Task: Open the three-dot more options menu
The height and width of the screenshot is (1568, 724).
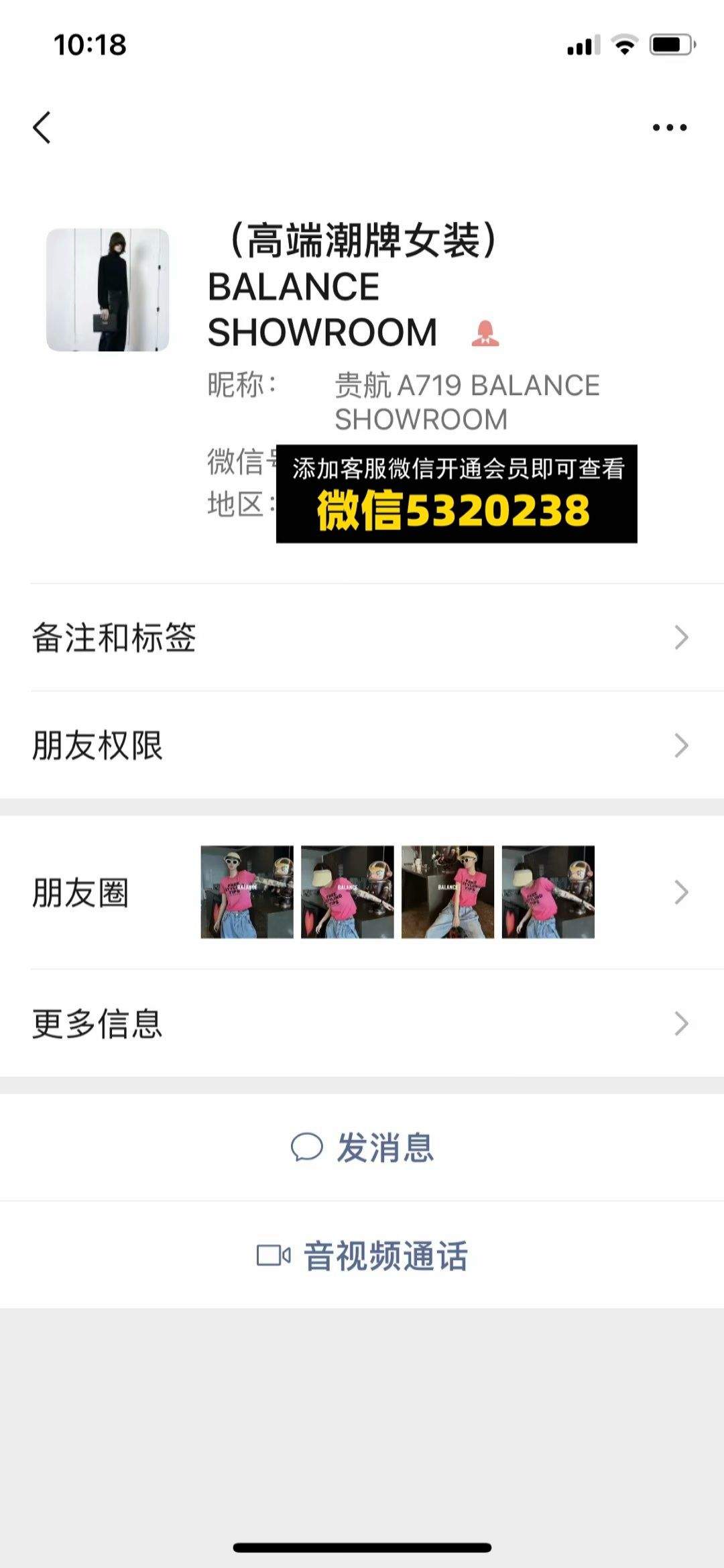Action: pos(670,127)
